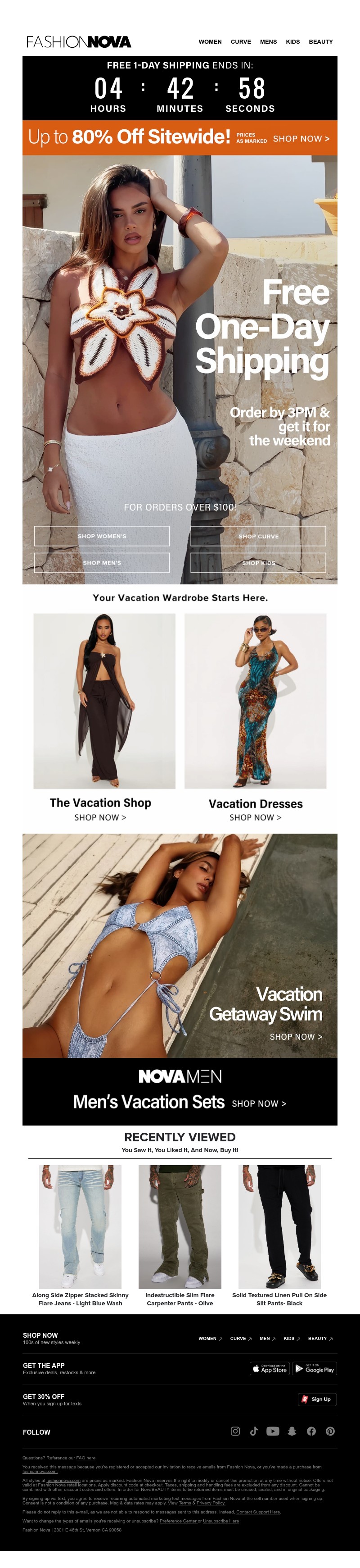Open Fashion Nova's Instagram page
360x1568 pixels.
click(x=235, y=1431)
